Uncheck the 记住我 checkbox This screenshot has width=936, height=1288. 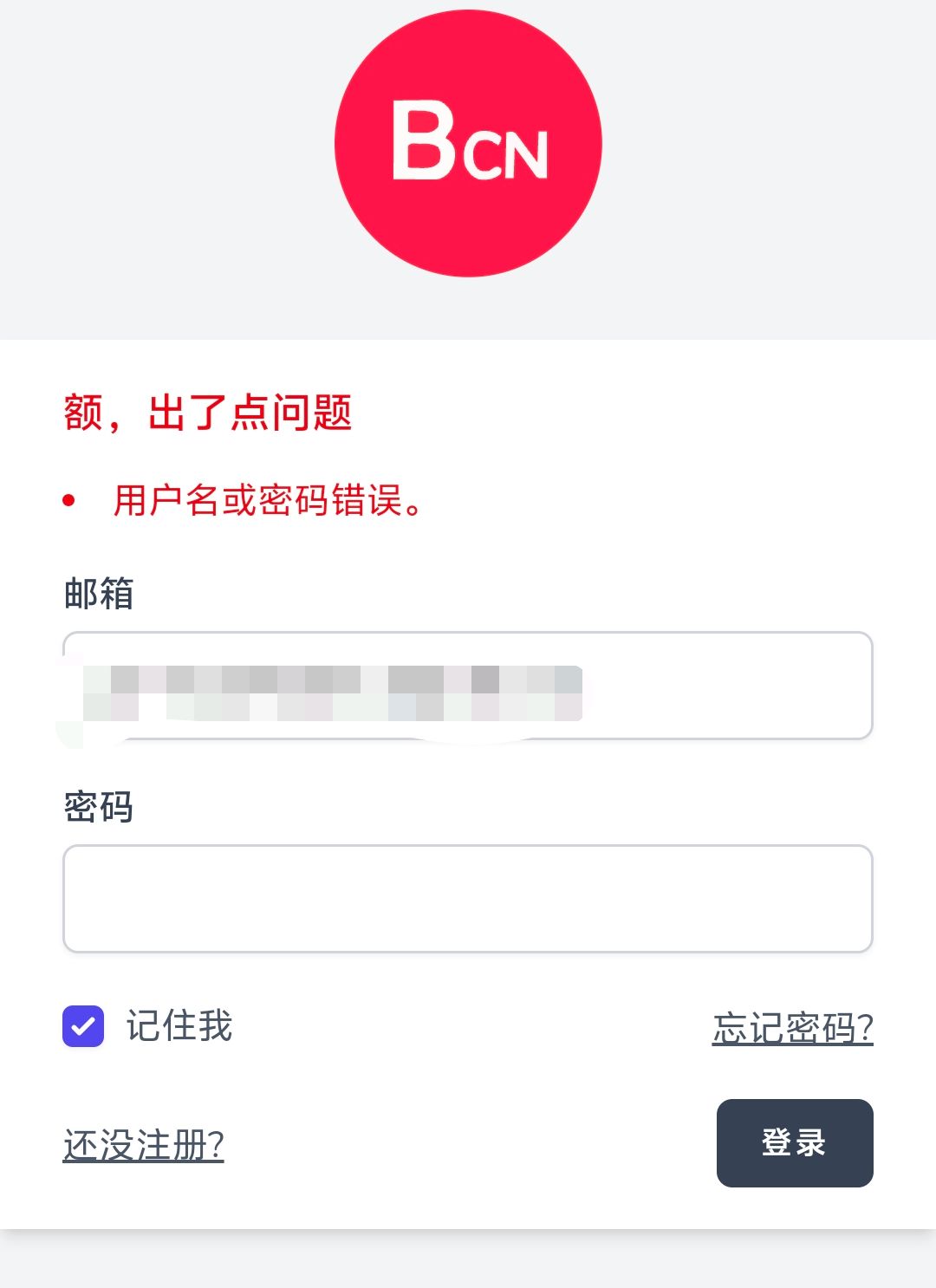click(83, 1026)
